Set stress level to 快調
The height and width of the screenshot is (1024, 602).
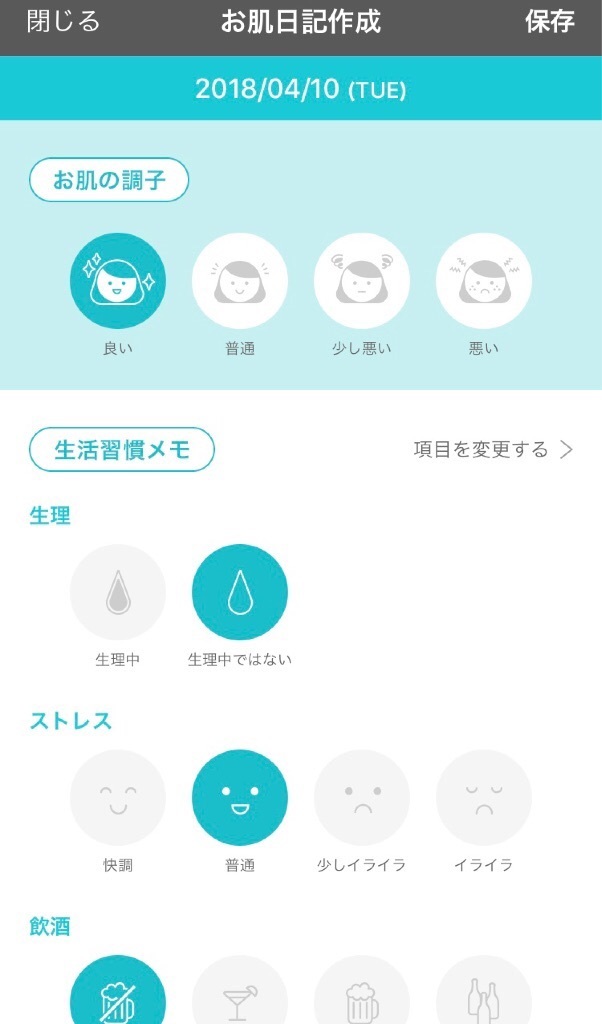pos(118,798)
